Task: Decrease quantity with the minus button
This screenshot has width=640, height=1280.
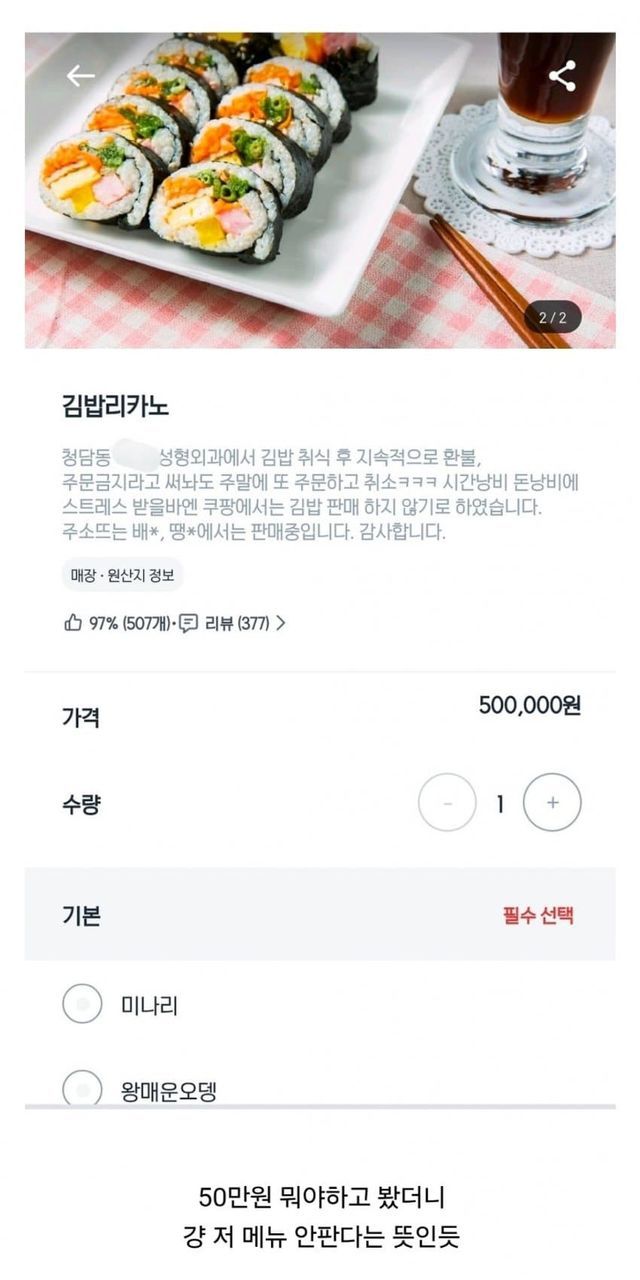Action: pyautogui.click(x=447, y=802)
